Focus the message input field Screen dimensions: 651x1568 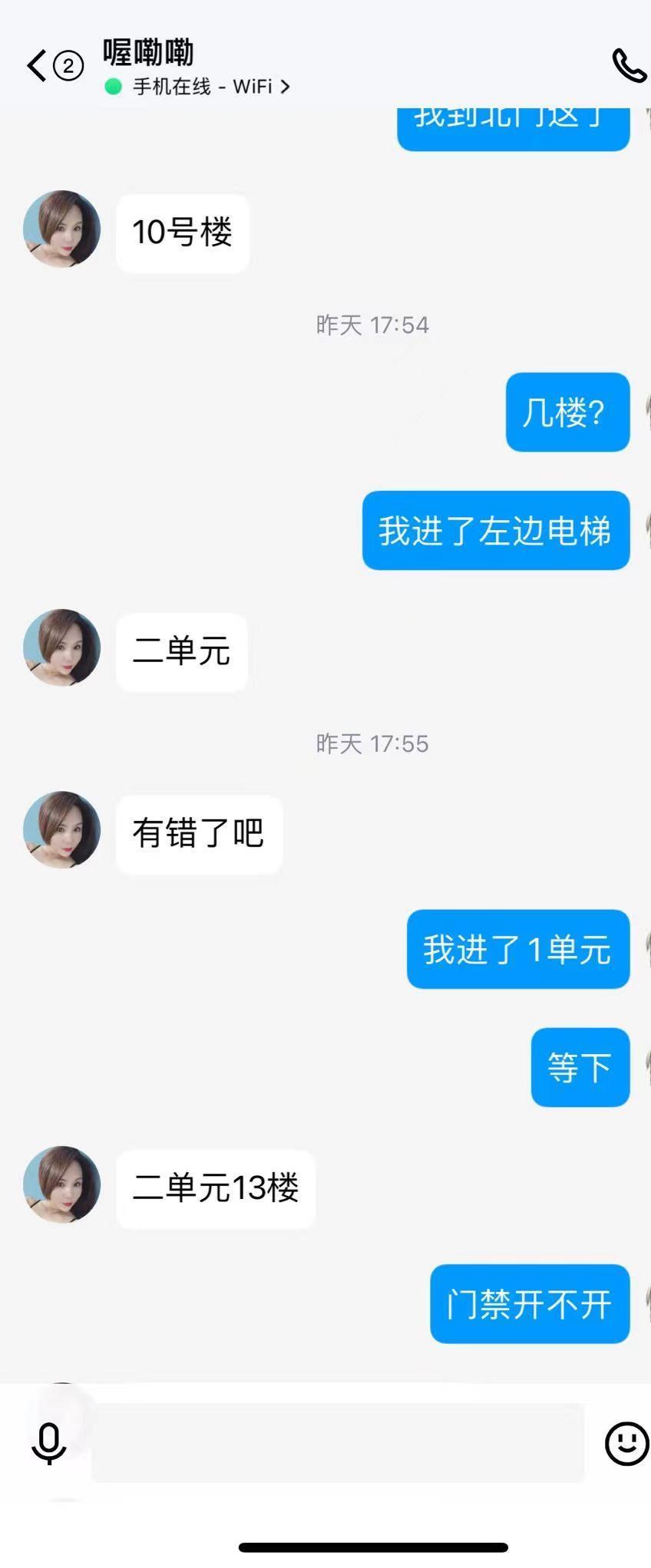point(338,1444)
